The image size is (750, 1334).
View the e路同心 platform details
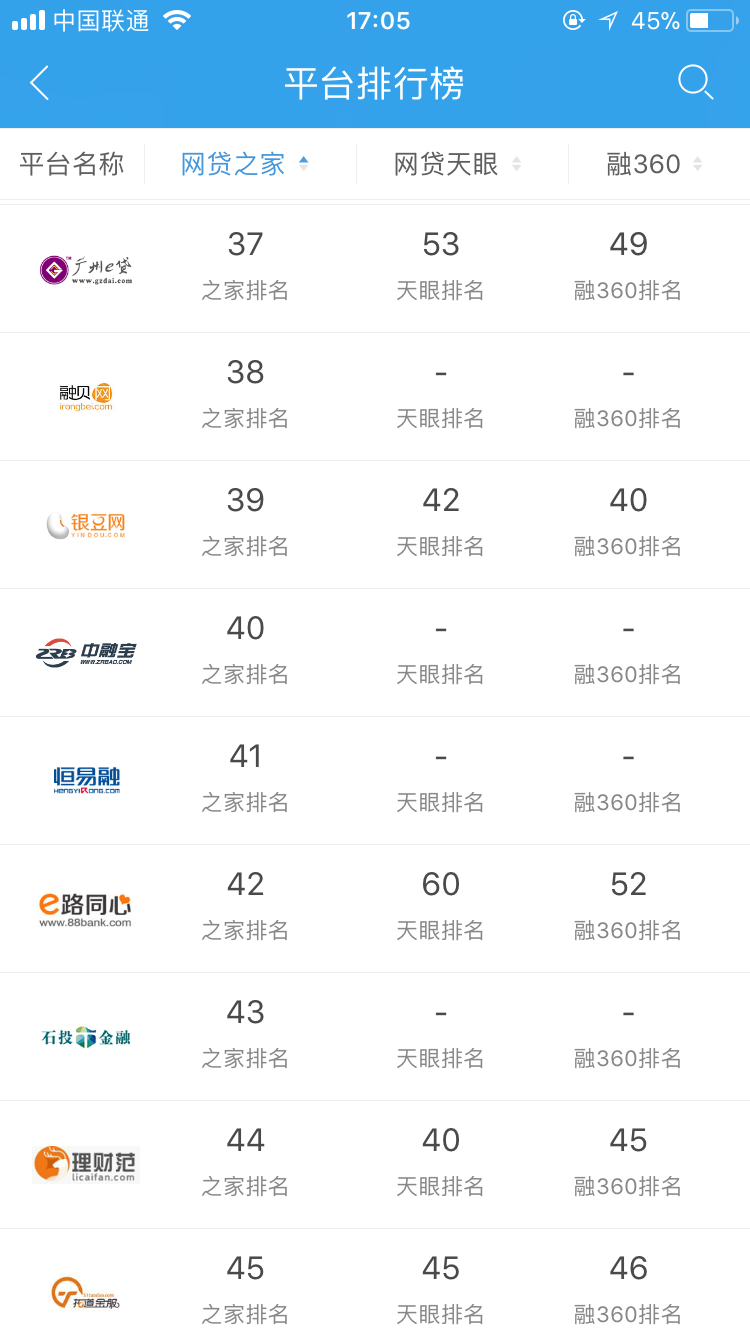(x=86, y=909)
